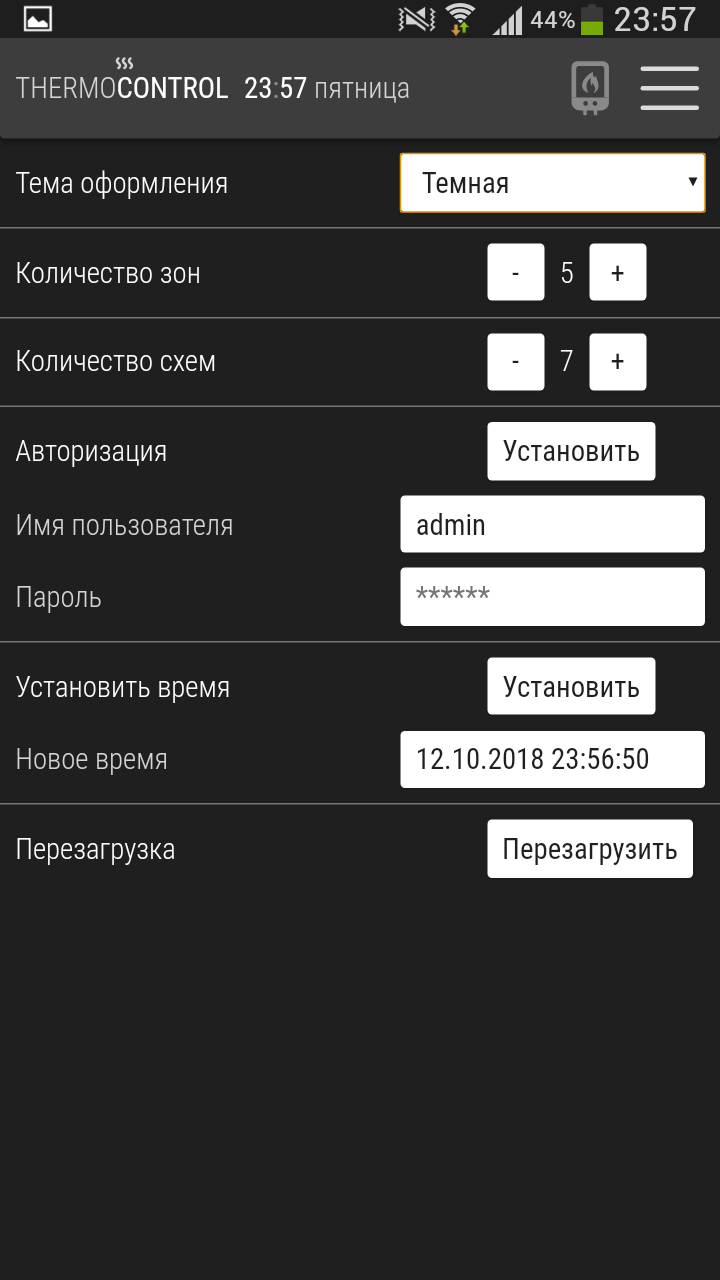Tap Установить next to Установить время
The height and width of the screenshot is (1280, 720).
pos(571,686)
